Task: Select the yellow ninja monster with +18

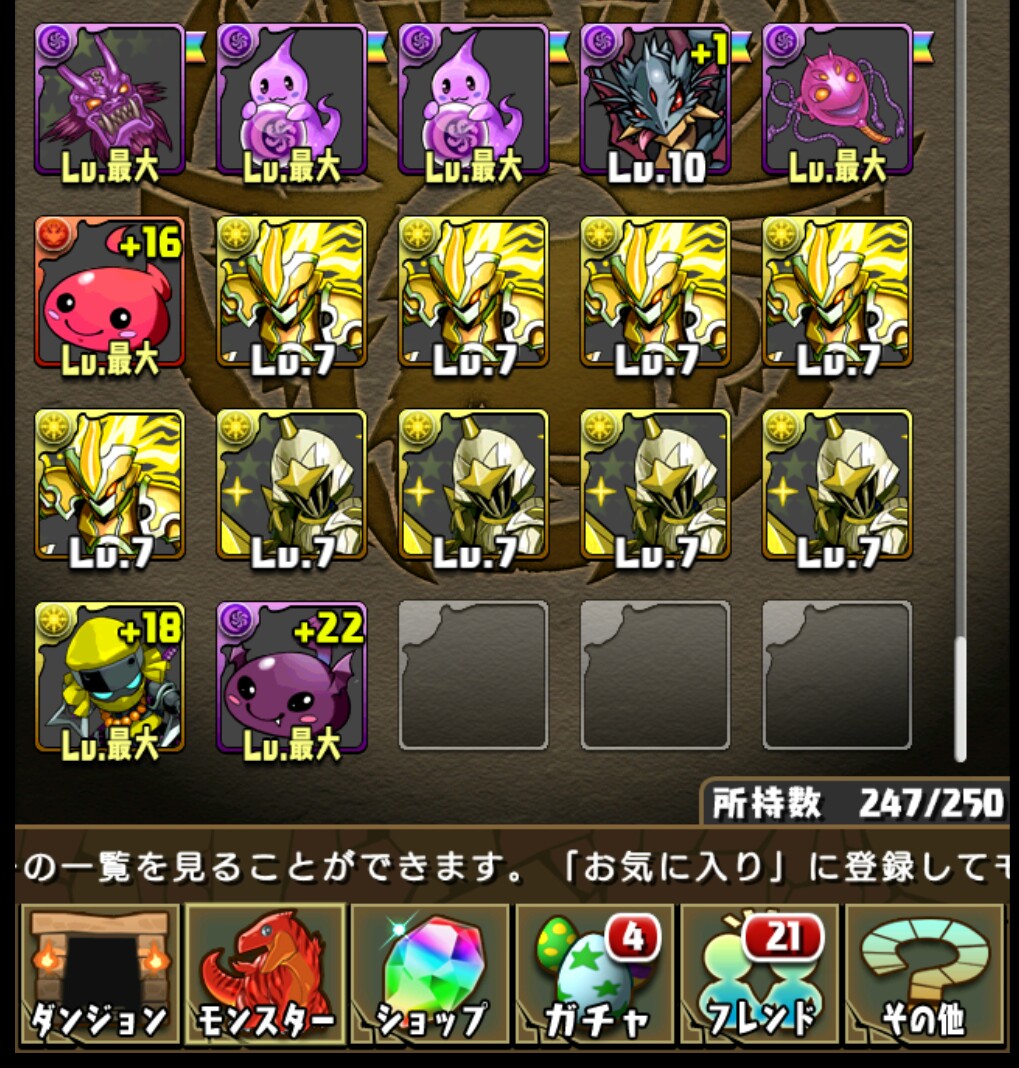Action: (x=110, y=677)
